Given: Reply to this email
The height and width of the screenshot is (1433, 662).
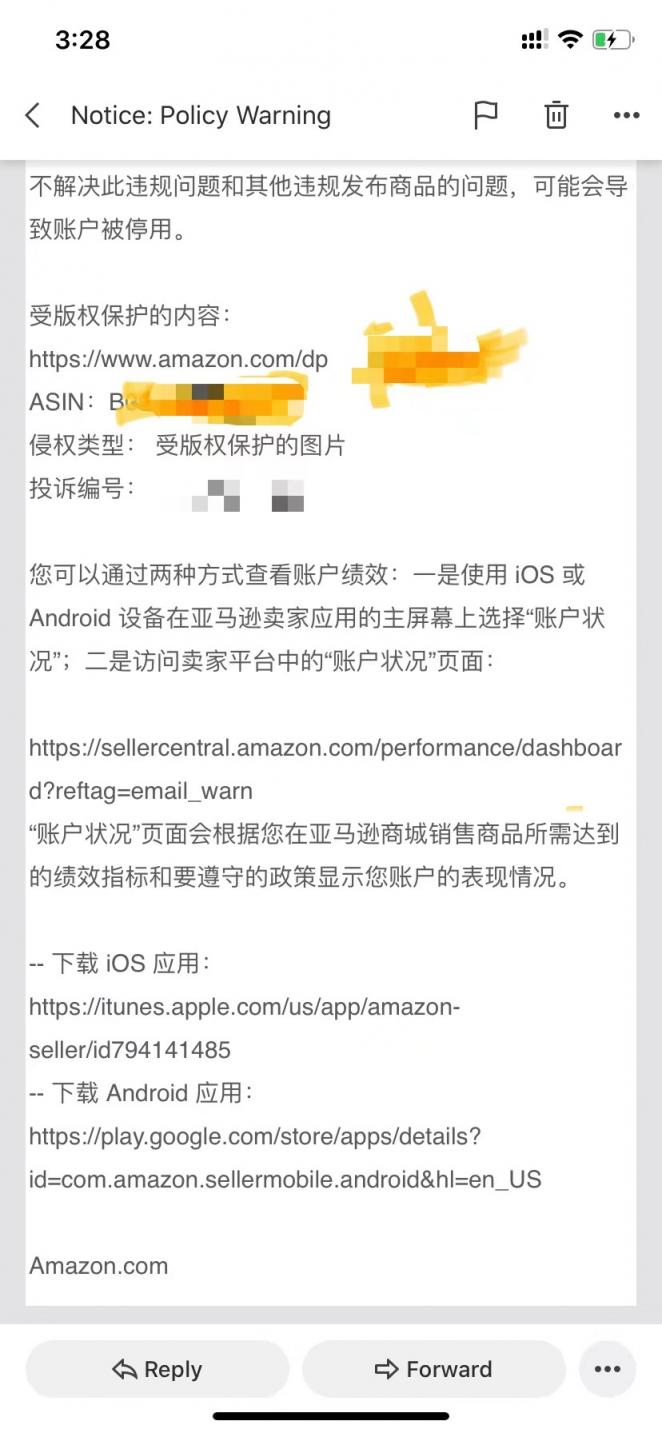Looking at the screenshot, I should pyautogui.click(x=157, y=1369).
